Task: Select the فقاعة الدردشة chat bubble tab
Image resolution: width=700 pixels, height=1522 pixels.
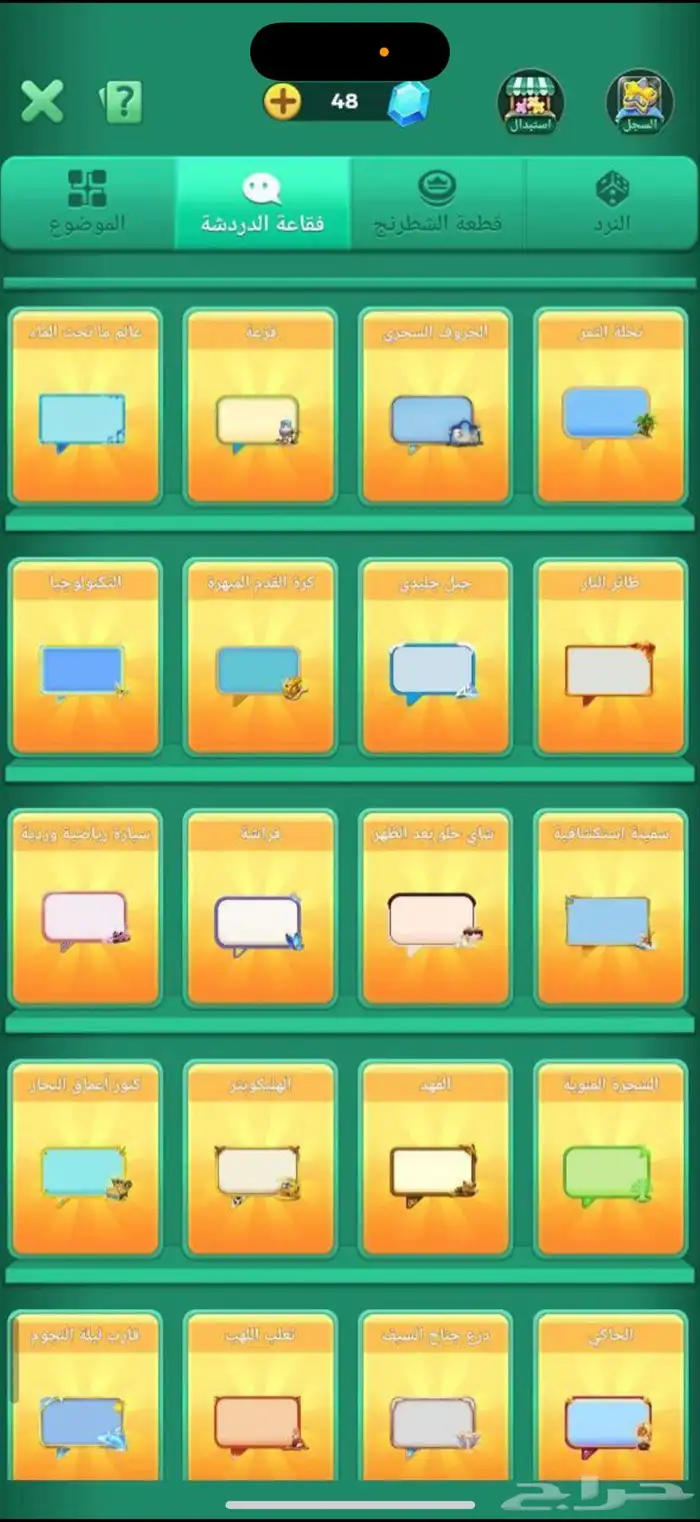Action: tap(262, 203)
